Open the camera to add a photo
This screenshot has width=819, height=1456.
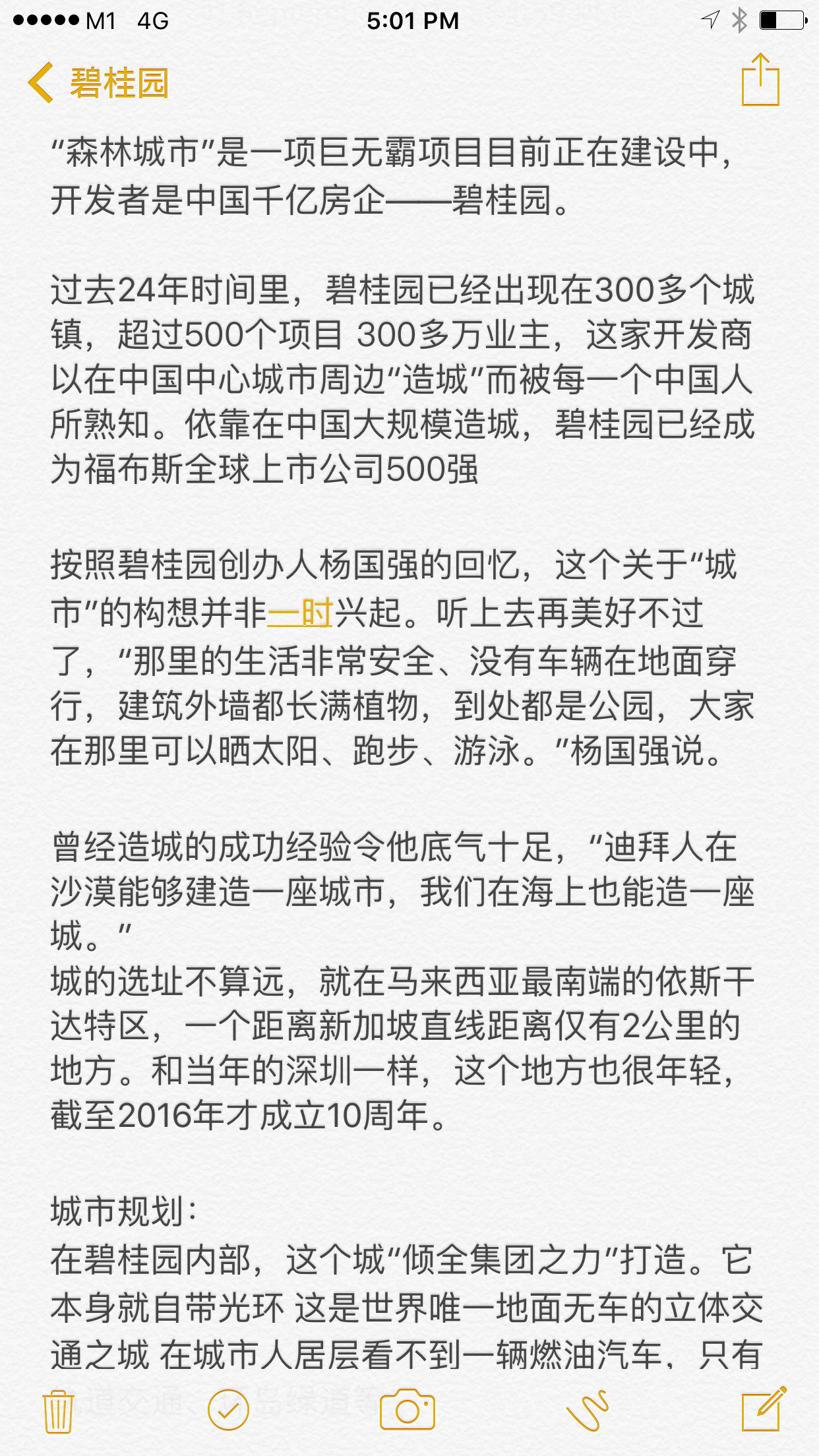click(407, 1410)
